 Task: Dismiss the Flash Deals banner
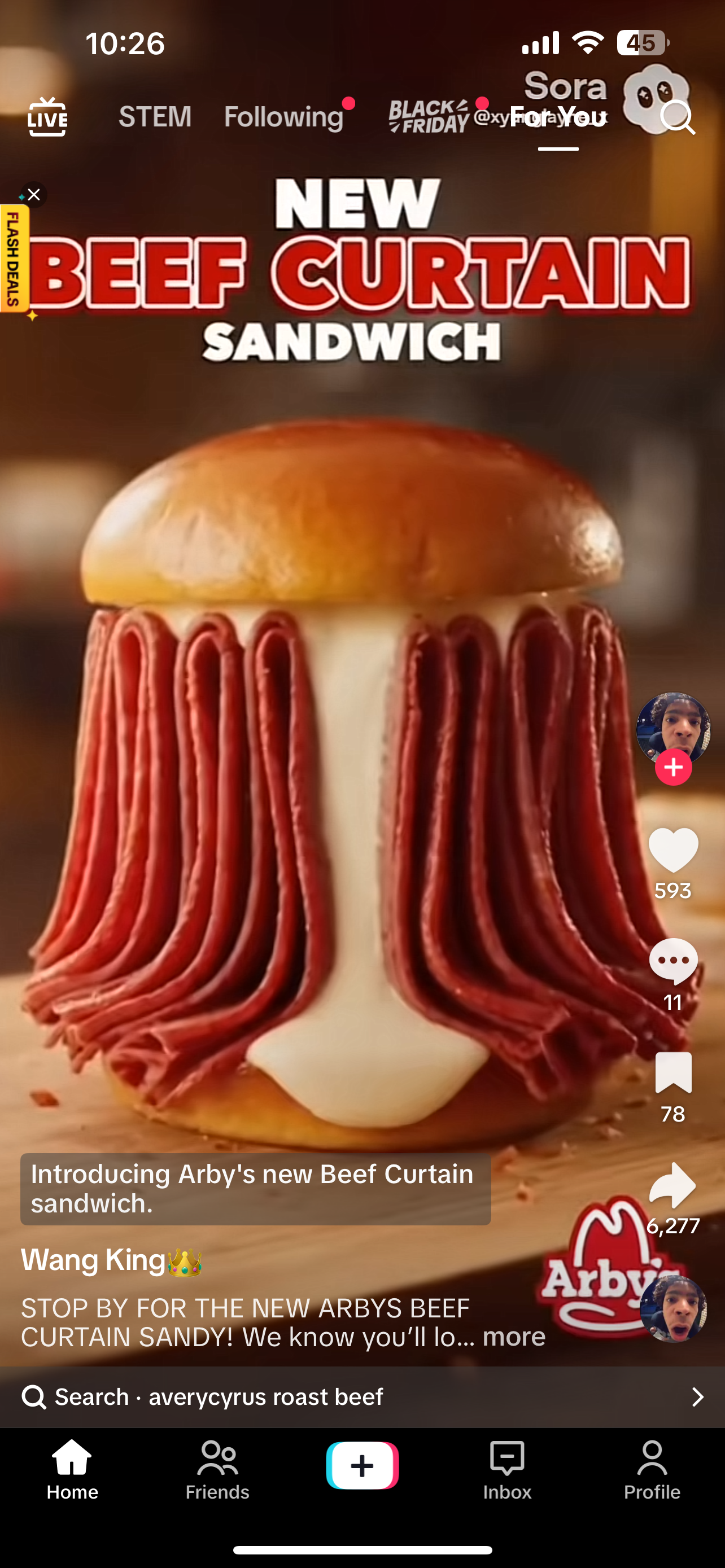click(x=33, y=195)
